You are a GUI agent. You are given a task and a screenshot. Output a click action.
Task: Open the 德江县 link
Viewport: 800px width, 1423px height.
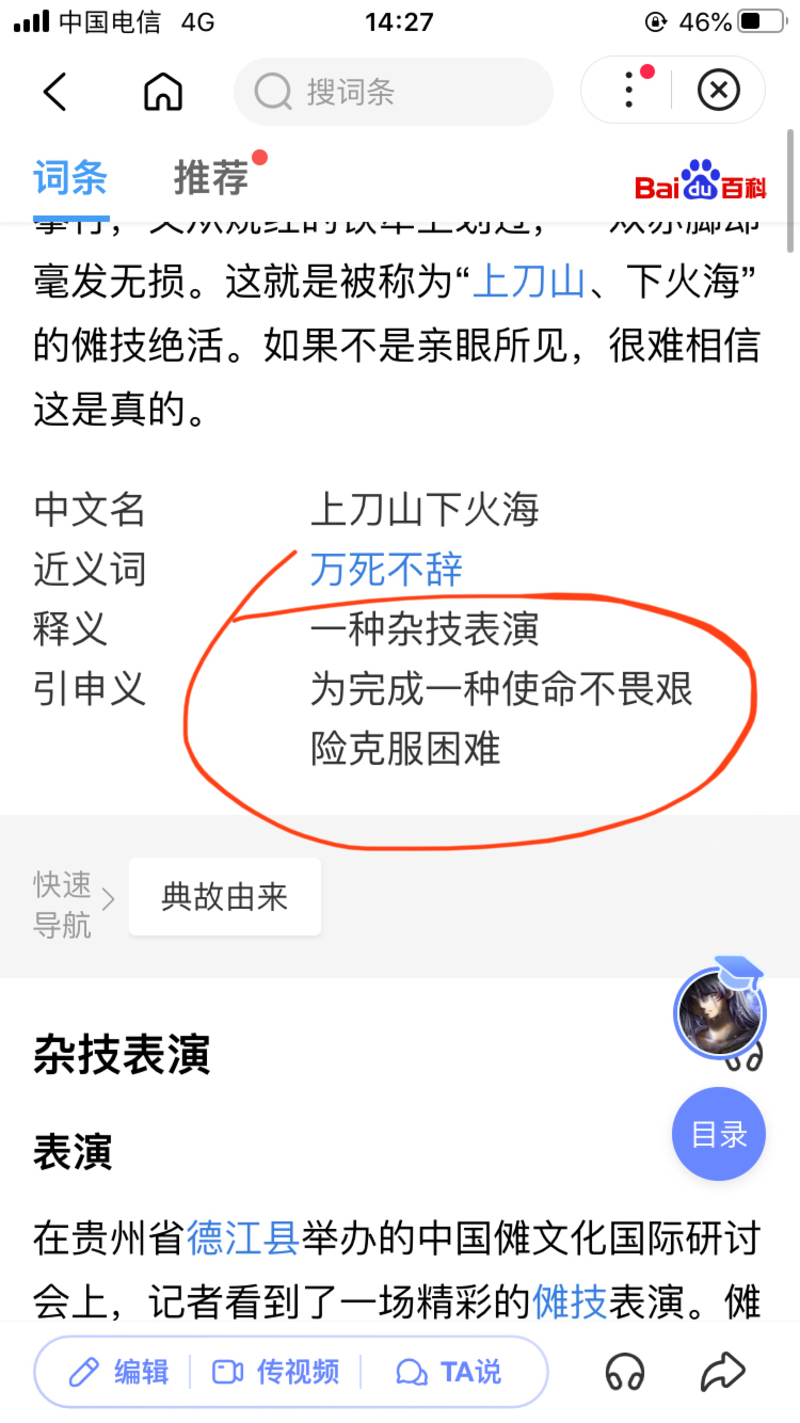(x=243, y=1238)
